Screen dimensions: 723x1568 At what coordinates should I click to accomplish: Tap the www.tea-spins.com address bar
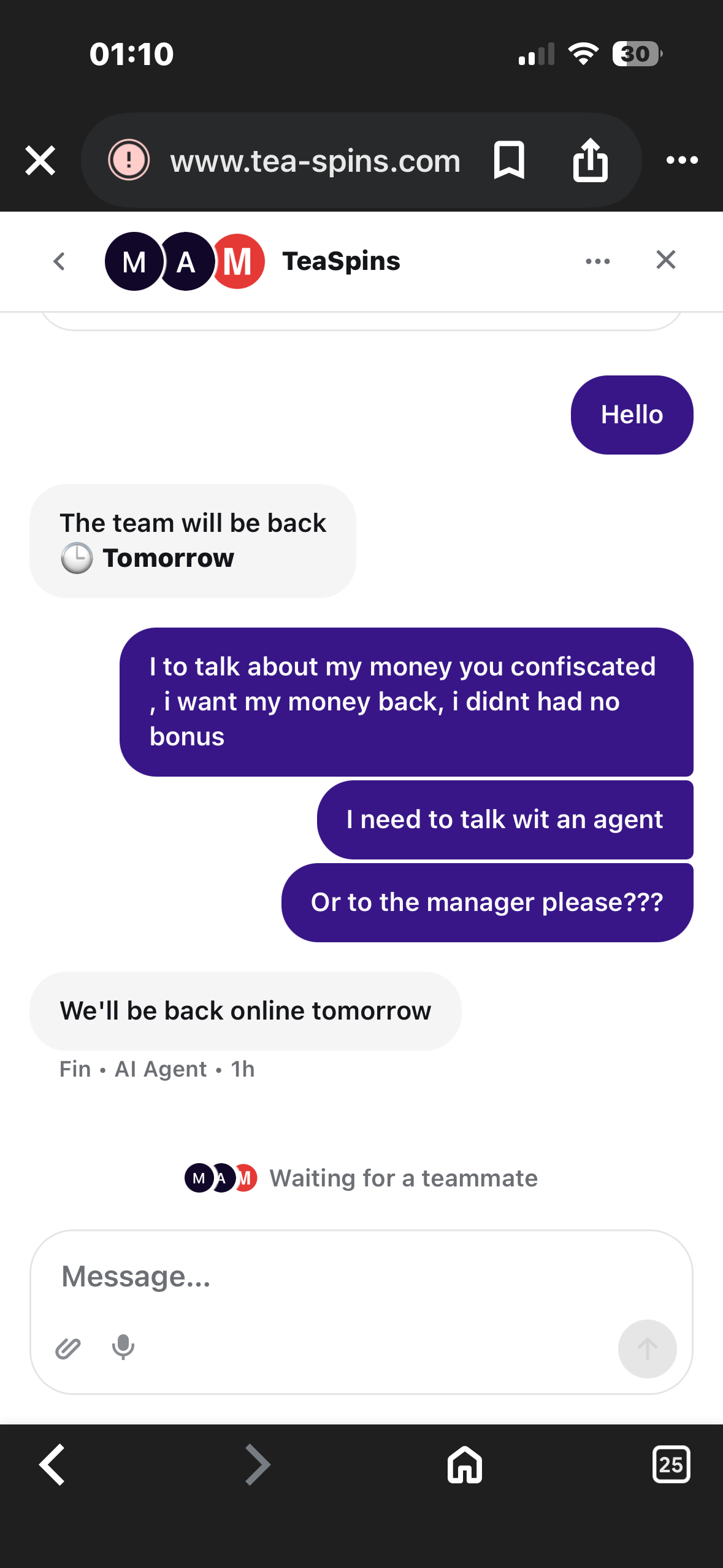315,161
